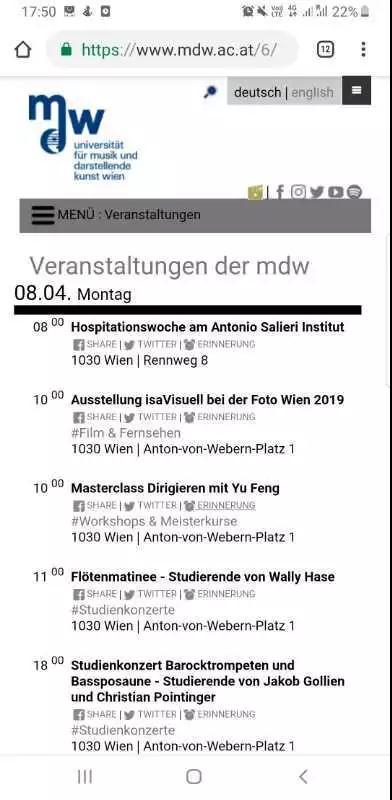Select the #Workshops & Meisterkurse tag

[x=154, y=521]
